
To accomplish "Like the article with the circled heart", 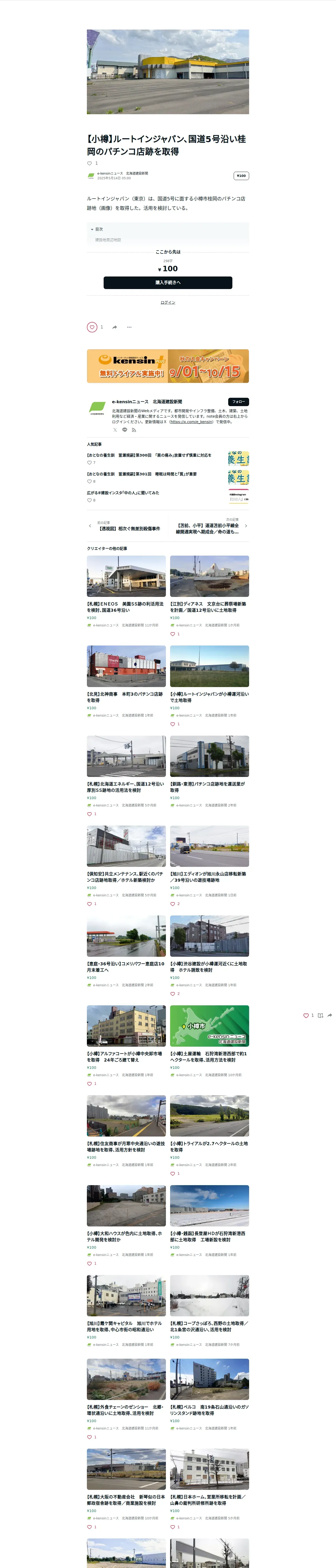I will (92, 327).
